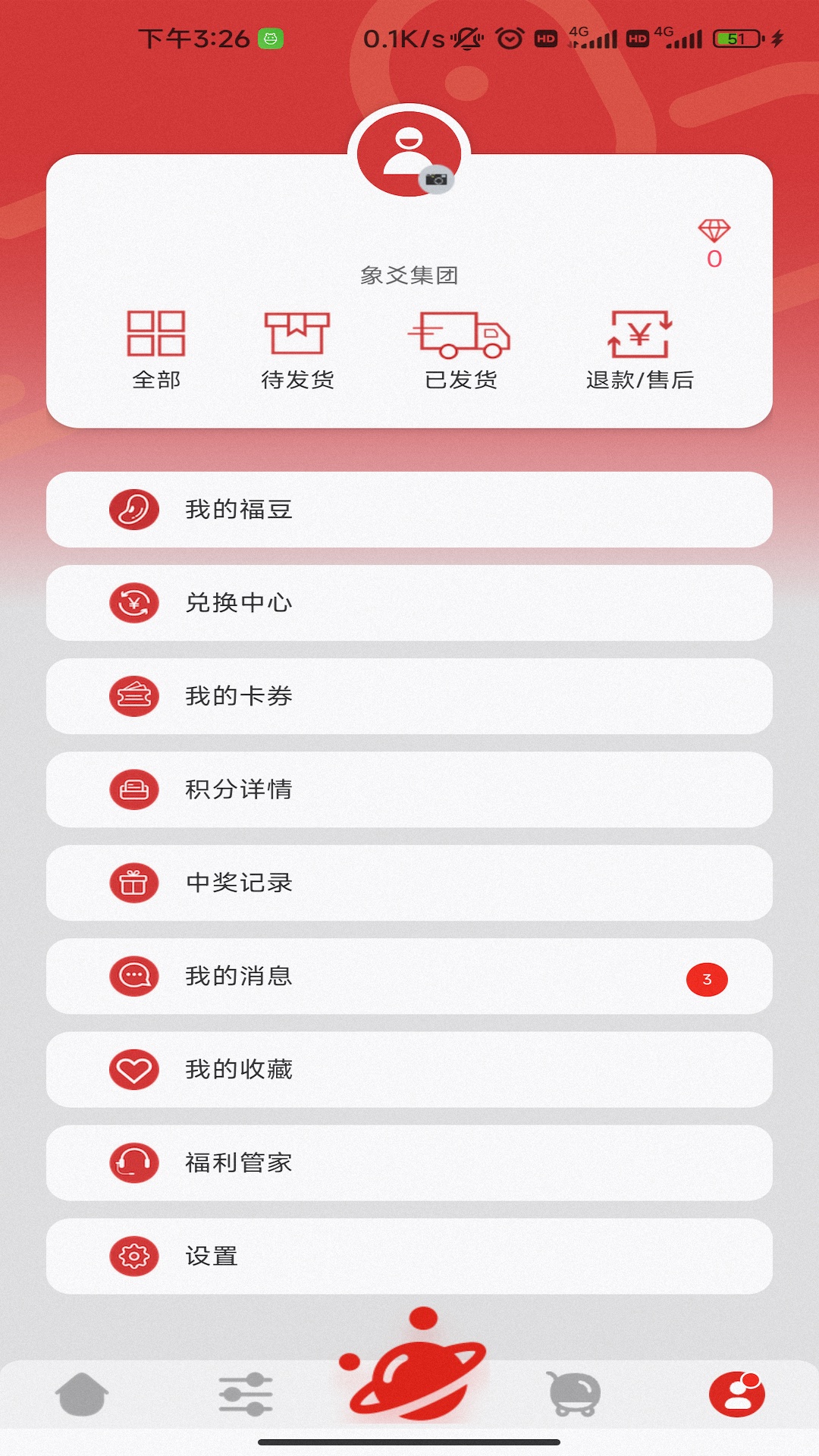Viewport: 819px width, 1456px height.
Task: Tap the profile name 象爻集团
Action: (x=409, y=277)
